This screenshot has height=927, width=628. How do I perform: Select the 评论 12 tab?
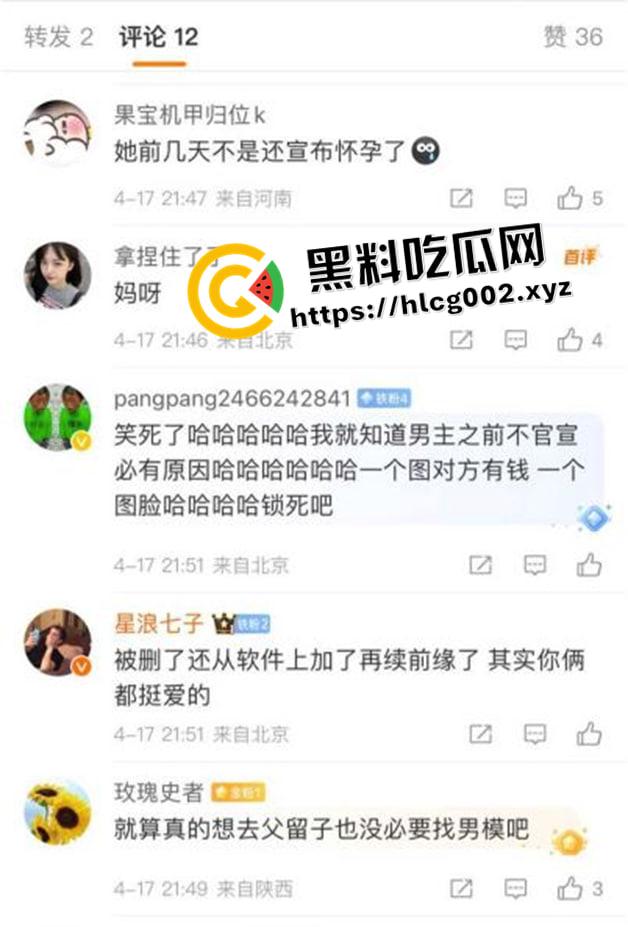pyautogui.click(x=158, y=37)
